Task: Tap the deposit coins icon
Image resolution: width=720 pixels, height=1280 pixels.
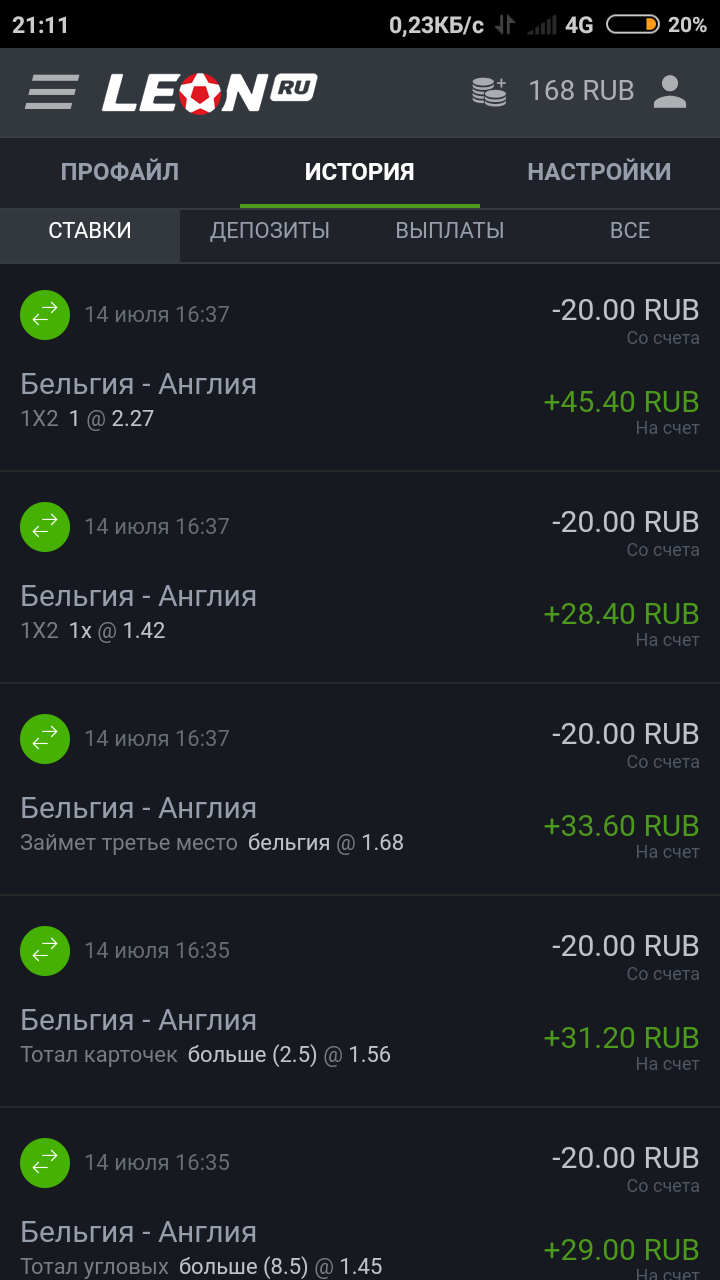Action: [489, 92]
